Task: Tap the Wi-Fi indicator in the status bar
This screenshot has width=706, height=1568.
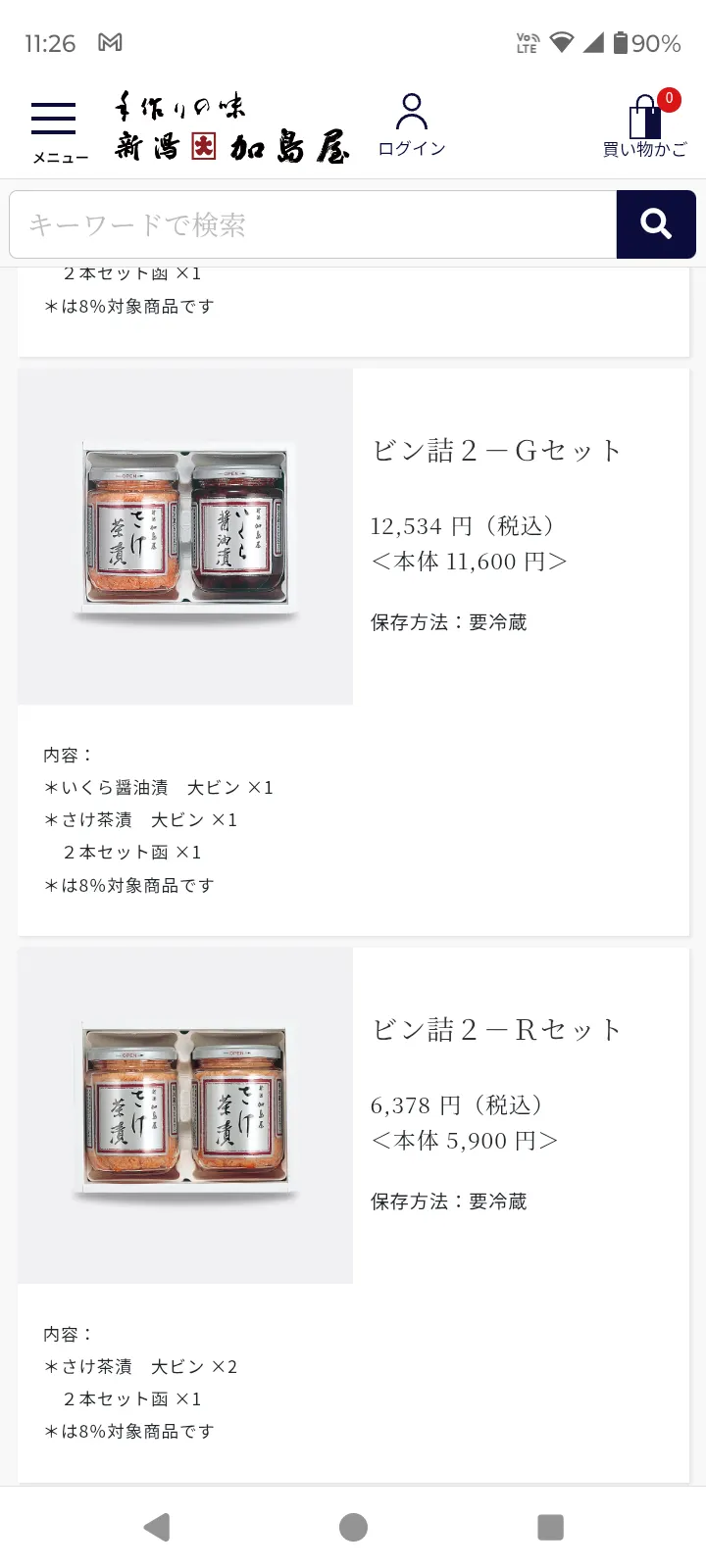Action: [x=562, y=42]
